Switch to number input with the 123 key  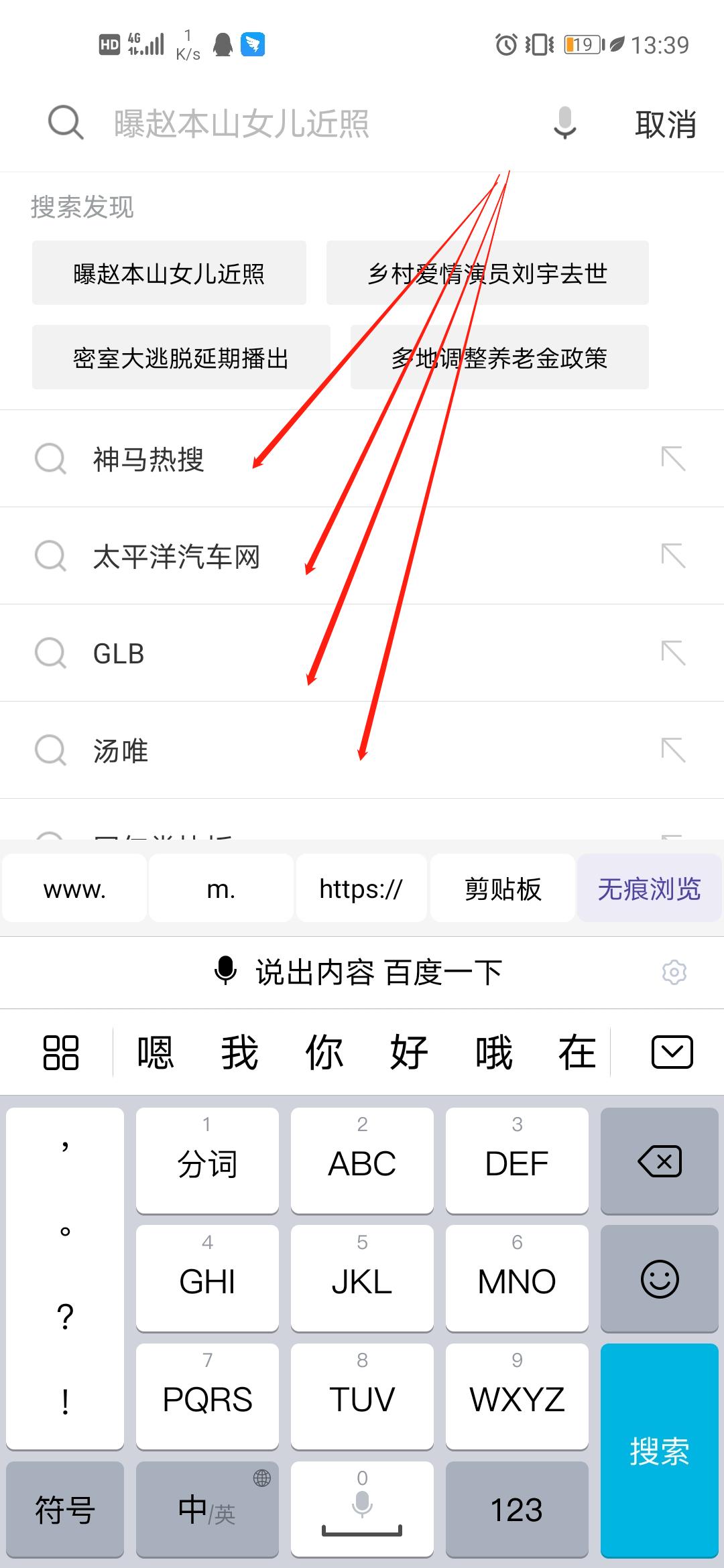(x=516, y=1510)
